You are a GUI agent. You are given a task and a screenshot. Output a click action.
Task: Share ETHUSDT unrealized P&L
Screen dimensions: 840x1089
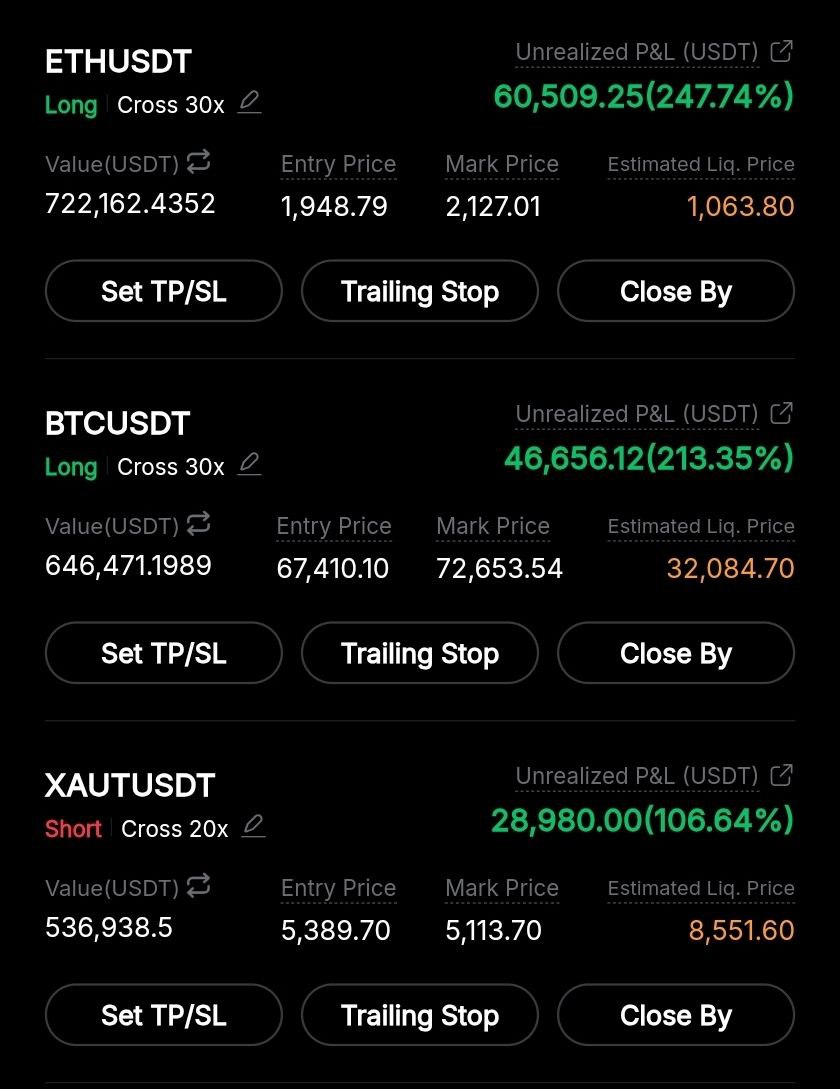click(x=782, y=51)
